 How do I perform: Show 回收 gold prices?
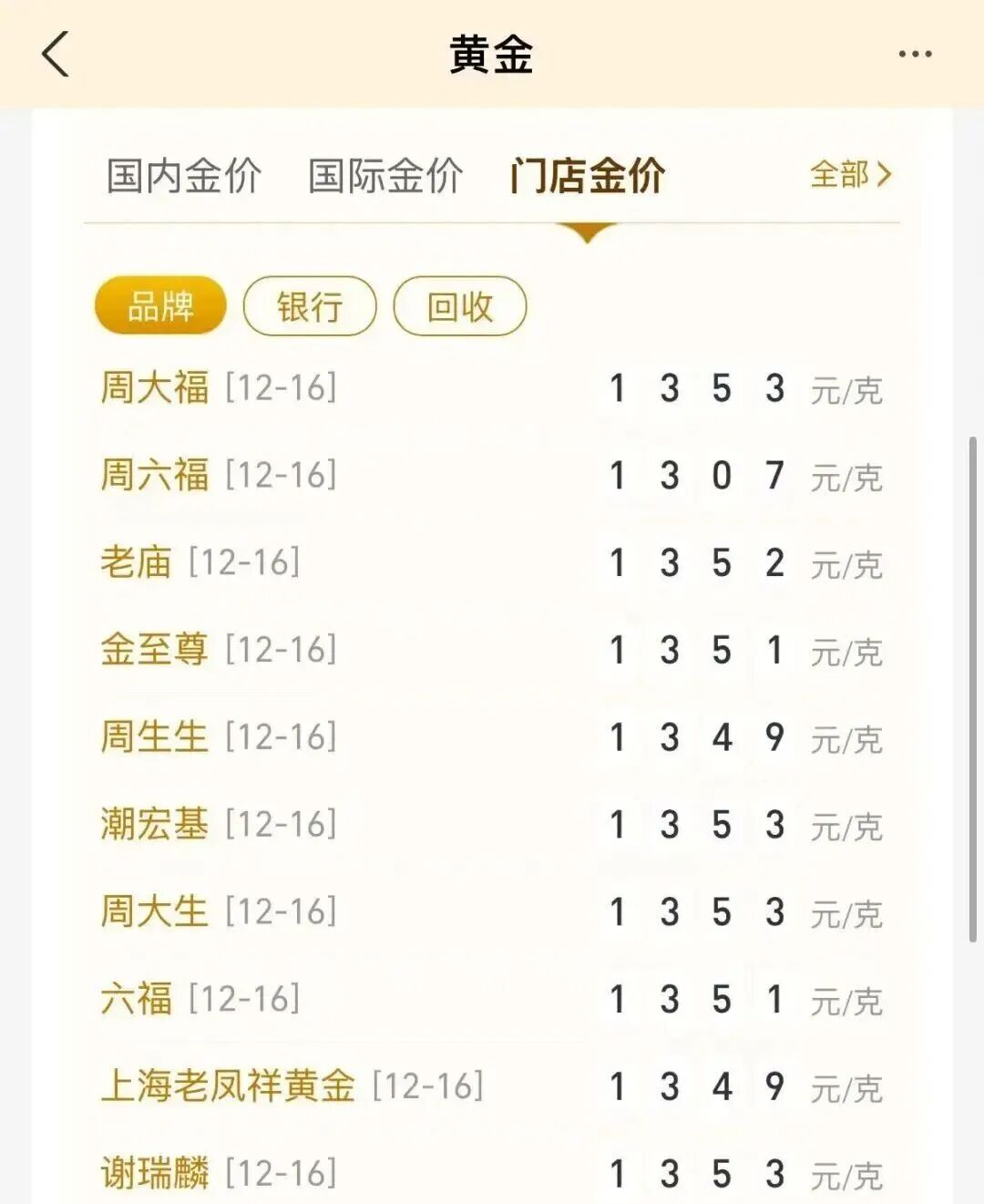coord(460,306)
